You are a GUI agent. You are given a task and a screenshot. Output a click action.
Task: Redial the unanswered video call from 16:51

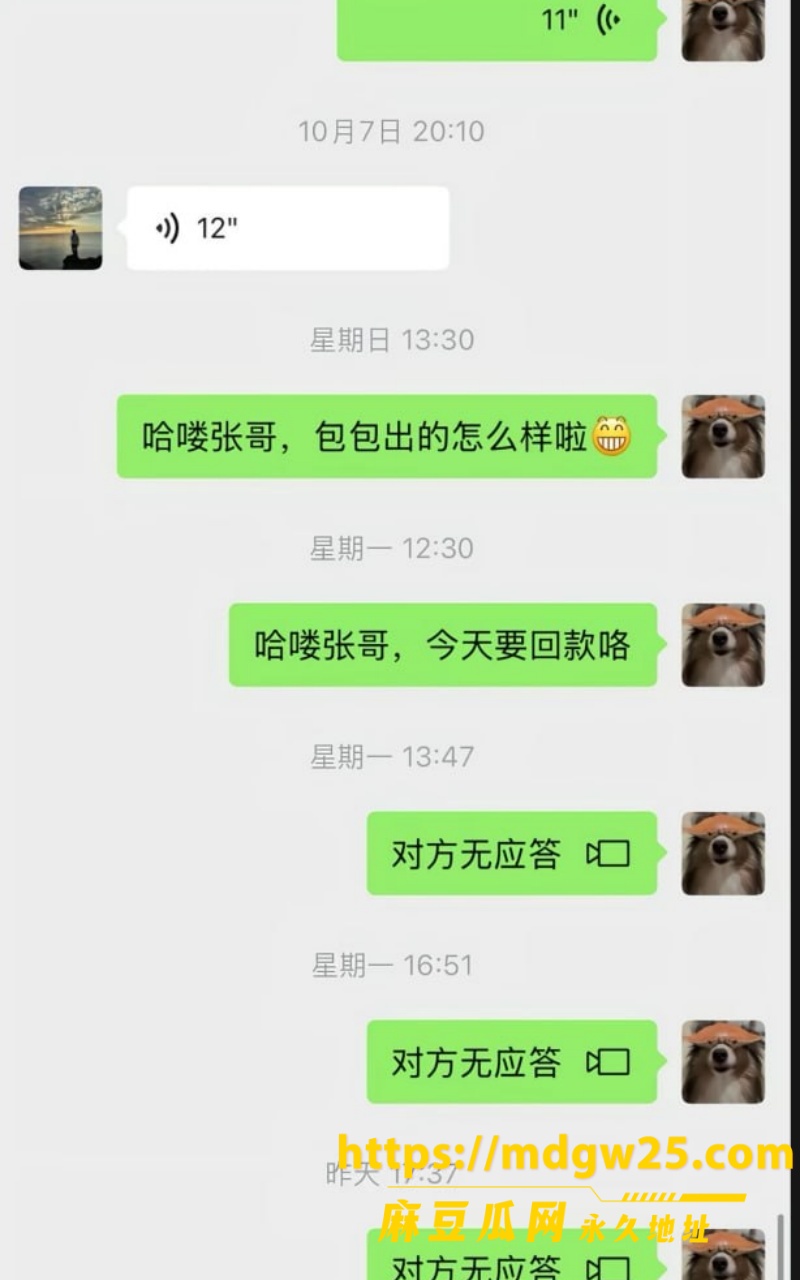512,1062
